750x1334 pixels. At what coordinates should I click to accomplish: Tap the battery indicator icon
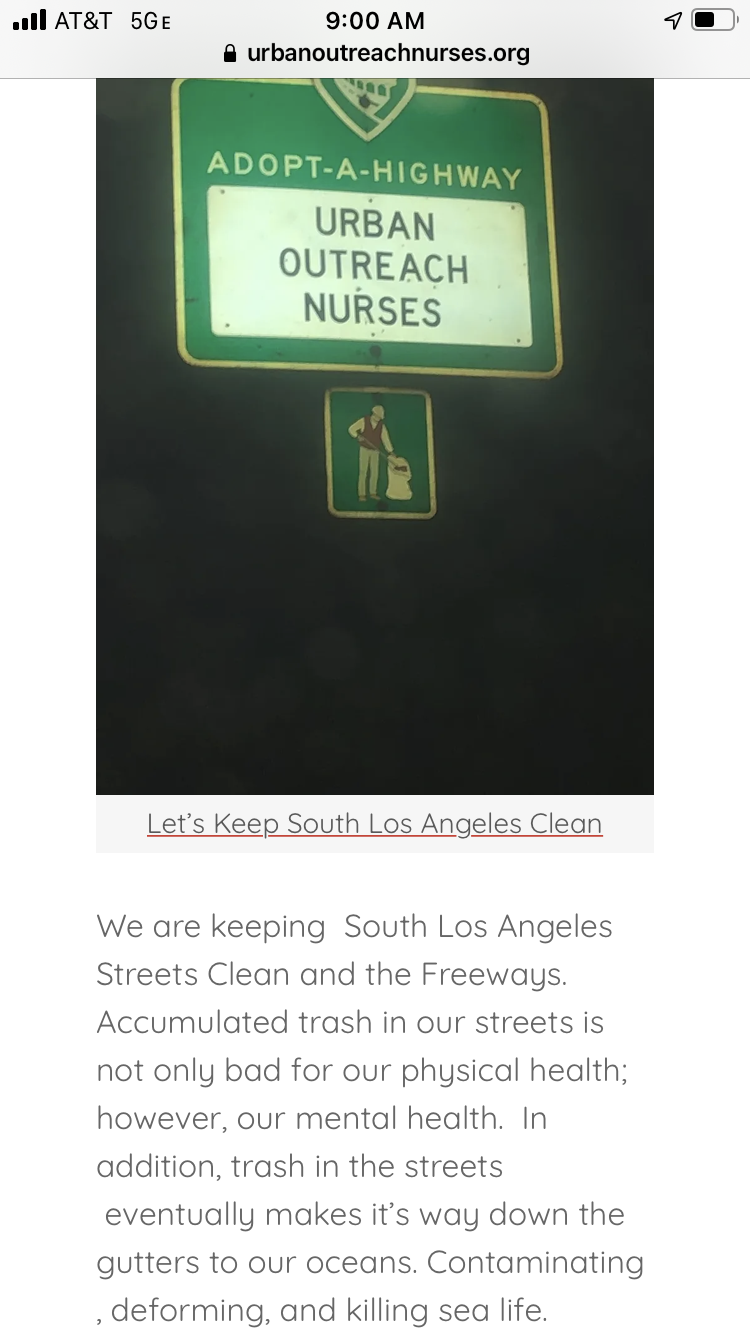pos(714,20)
